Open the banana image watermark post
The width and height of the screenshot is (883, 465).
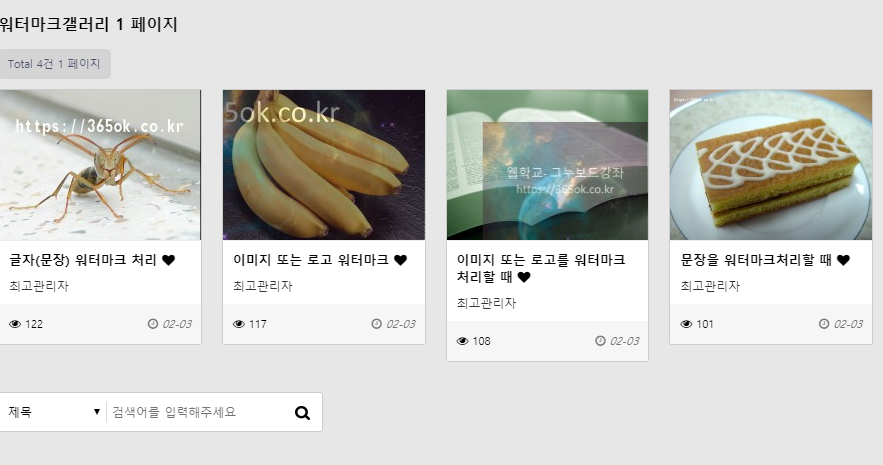pos(323,166)
